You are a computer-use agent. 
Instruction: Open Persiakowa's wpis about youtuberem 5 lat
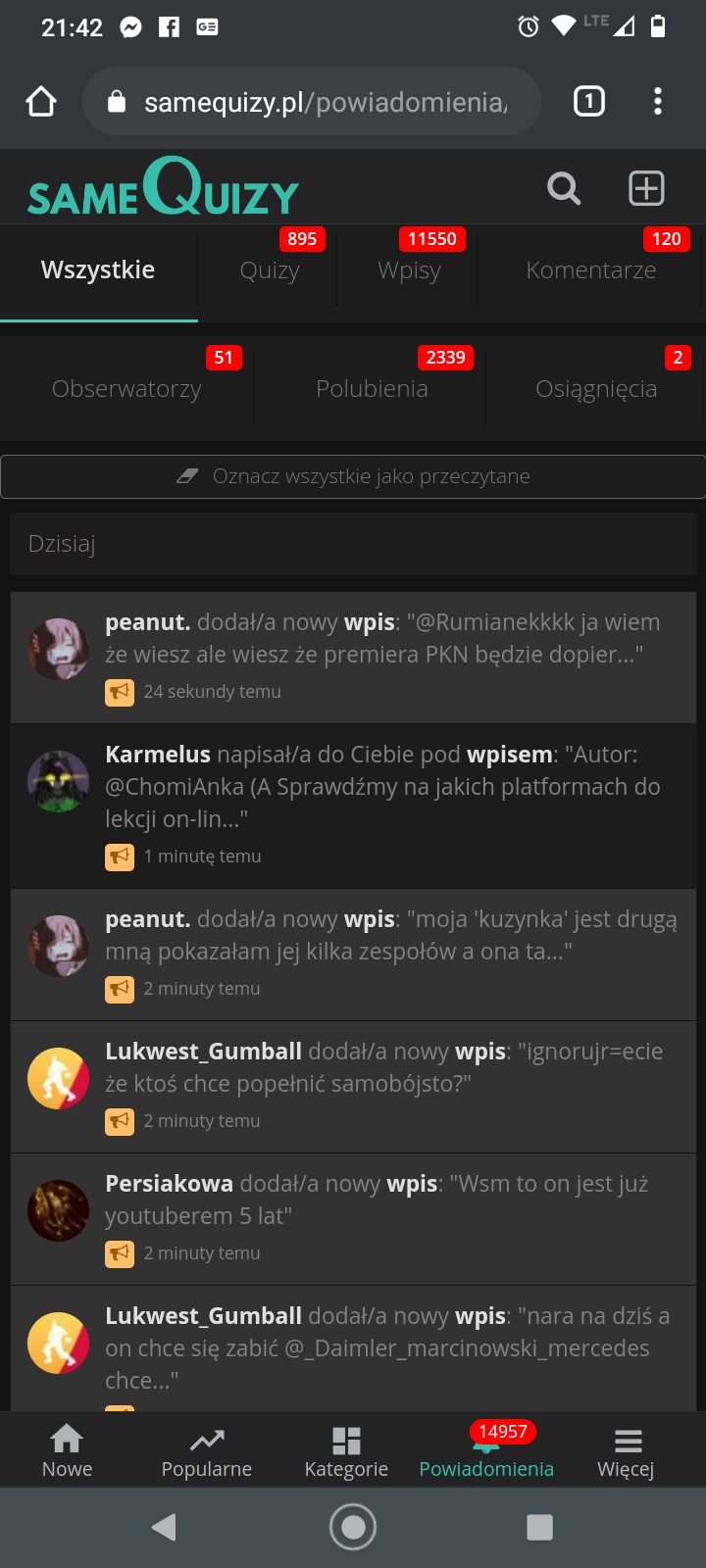click(382, 1215)
